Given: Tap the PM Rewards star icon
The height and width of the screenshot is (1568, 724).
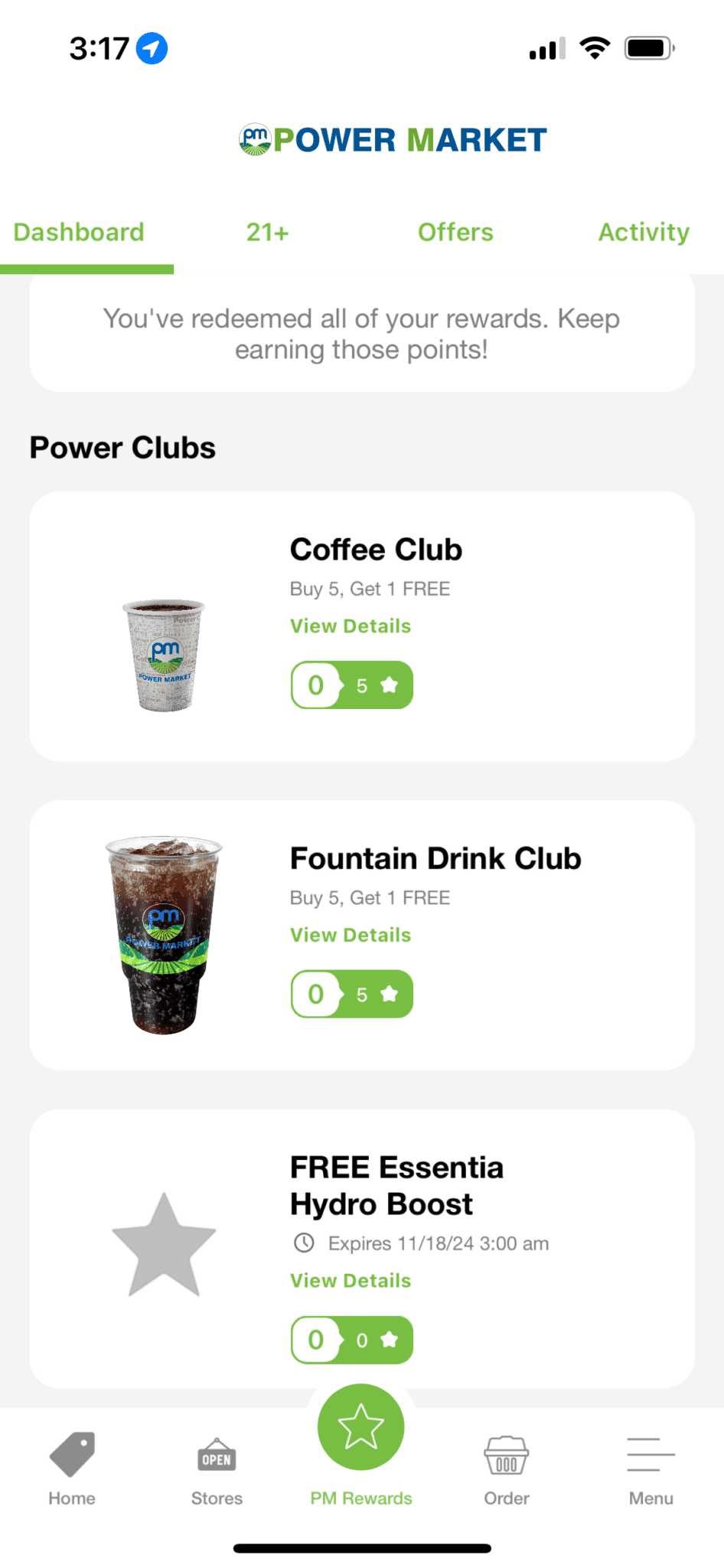Looking at the screenshot, I should 360,1426.
